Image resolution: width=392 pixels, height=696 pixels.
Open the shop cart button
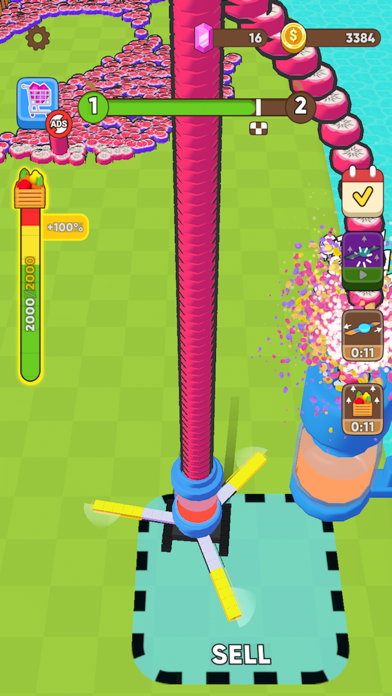point(38,103)
